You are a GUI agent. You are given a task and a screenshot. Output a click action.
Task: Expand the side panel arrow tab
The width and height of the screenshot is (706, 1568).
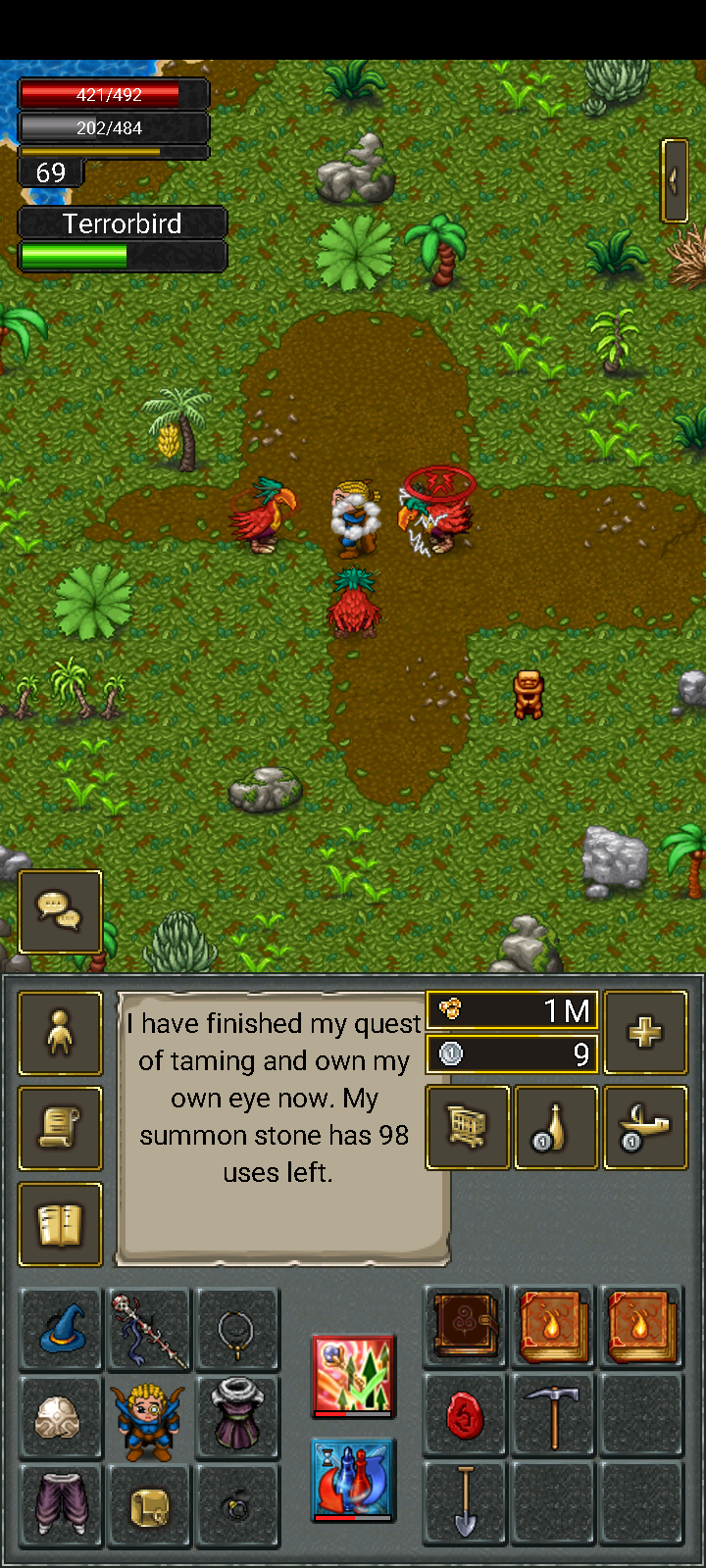675,180
